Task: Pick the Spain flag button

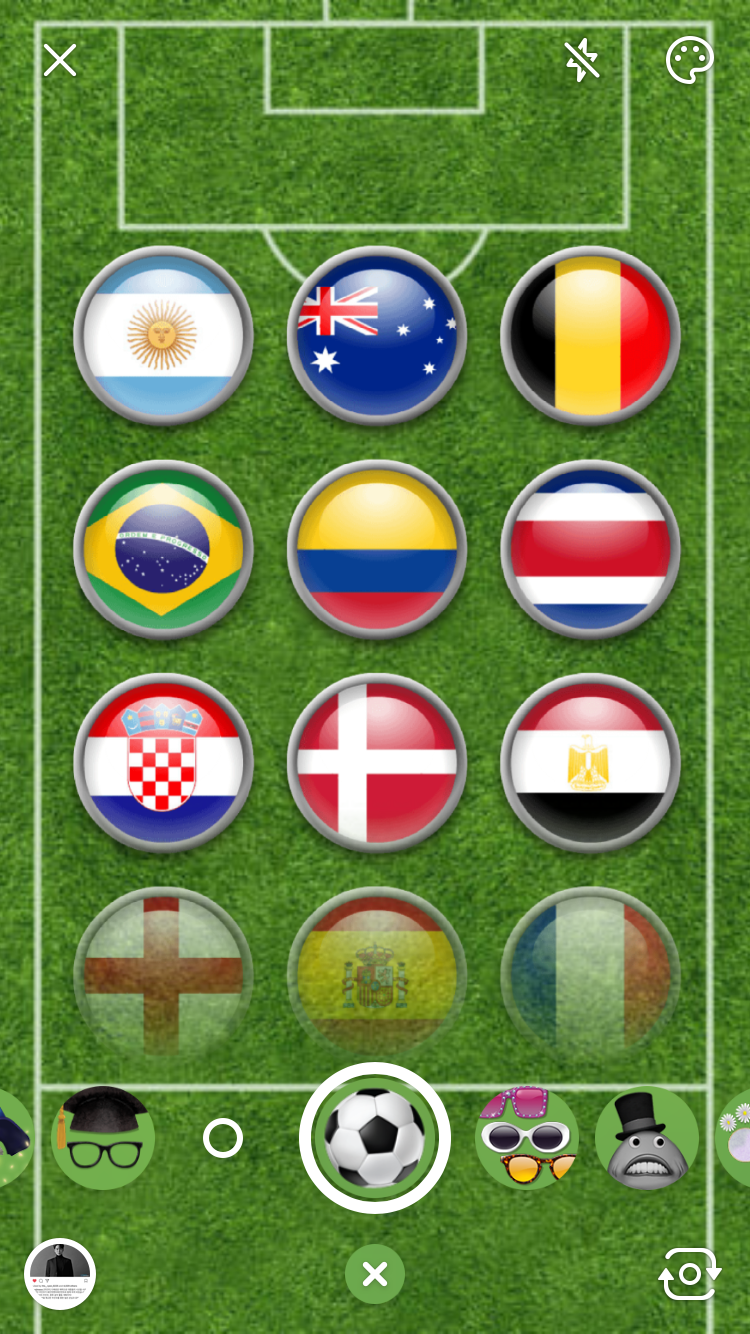Action: (377, 976)
